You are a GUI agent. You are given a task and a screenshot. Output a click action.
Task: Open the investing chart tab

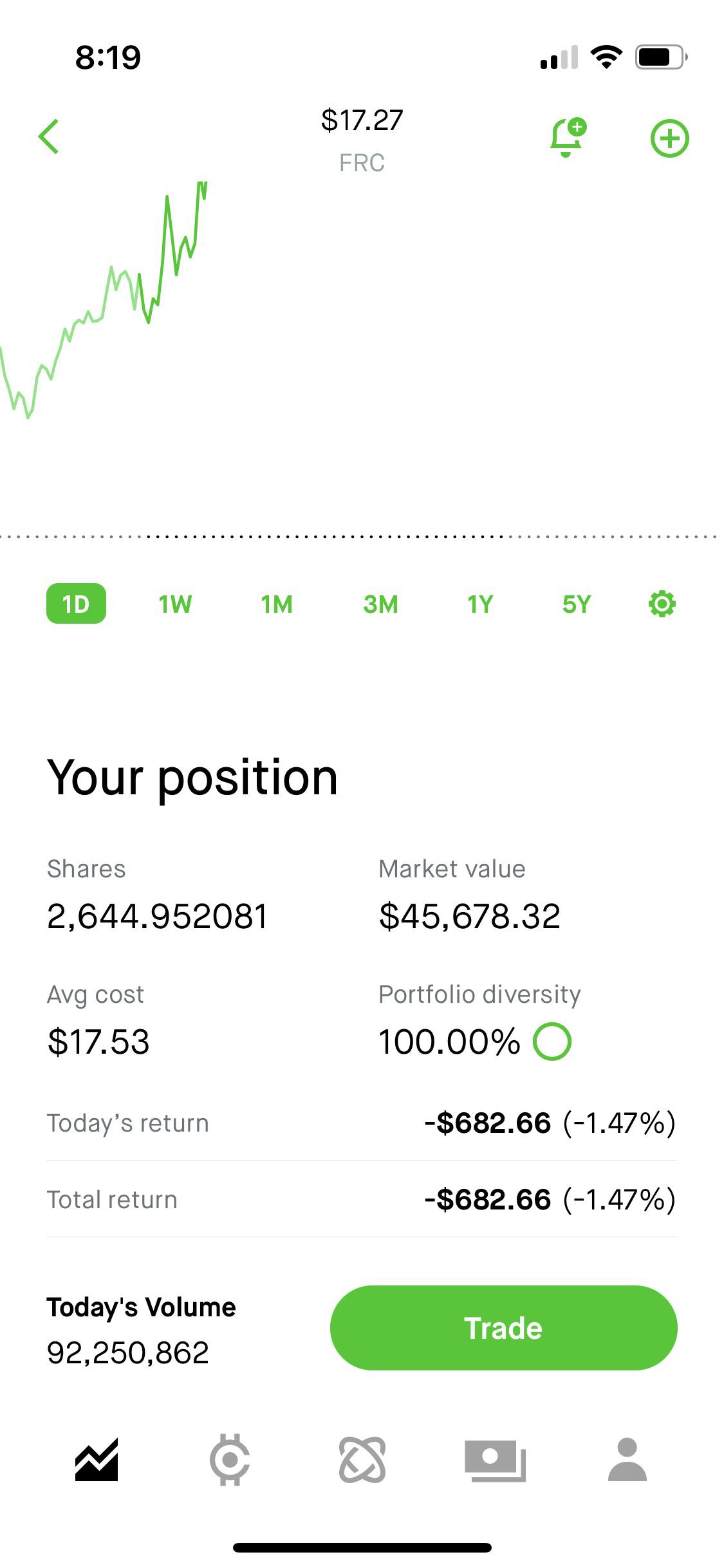pyautogui.click(x=97, y=1460)
